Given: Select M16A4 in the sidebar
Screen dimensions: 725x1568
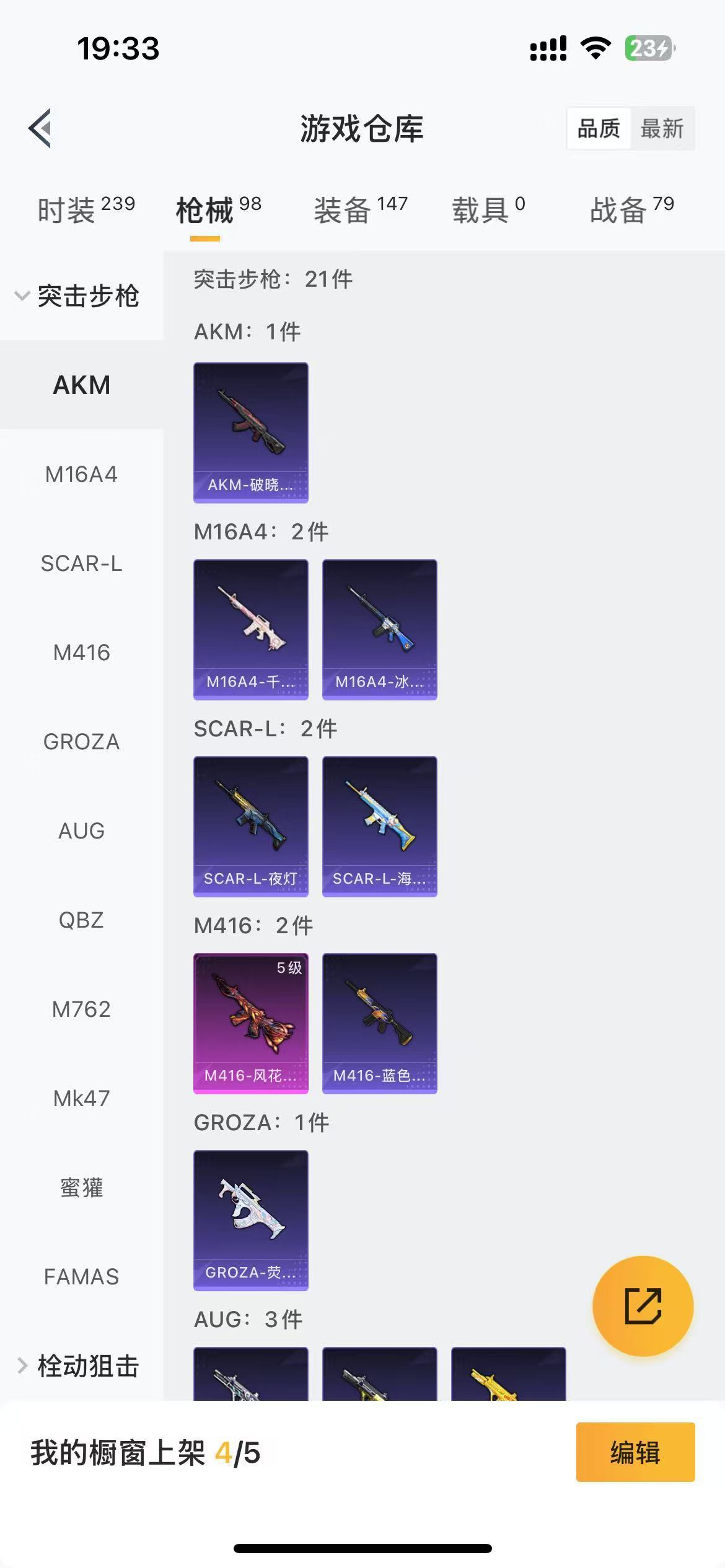Looking at the screenshot, I should click(81, 474).
